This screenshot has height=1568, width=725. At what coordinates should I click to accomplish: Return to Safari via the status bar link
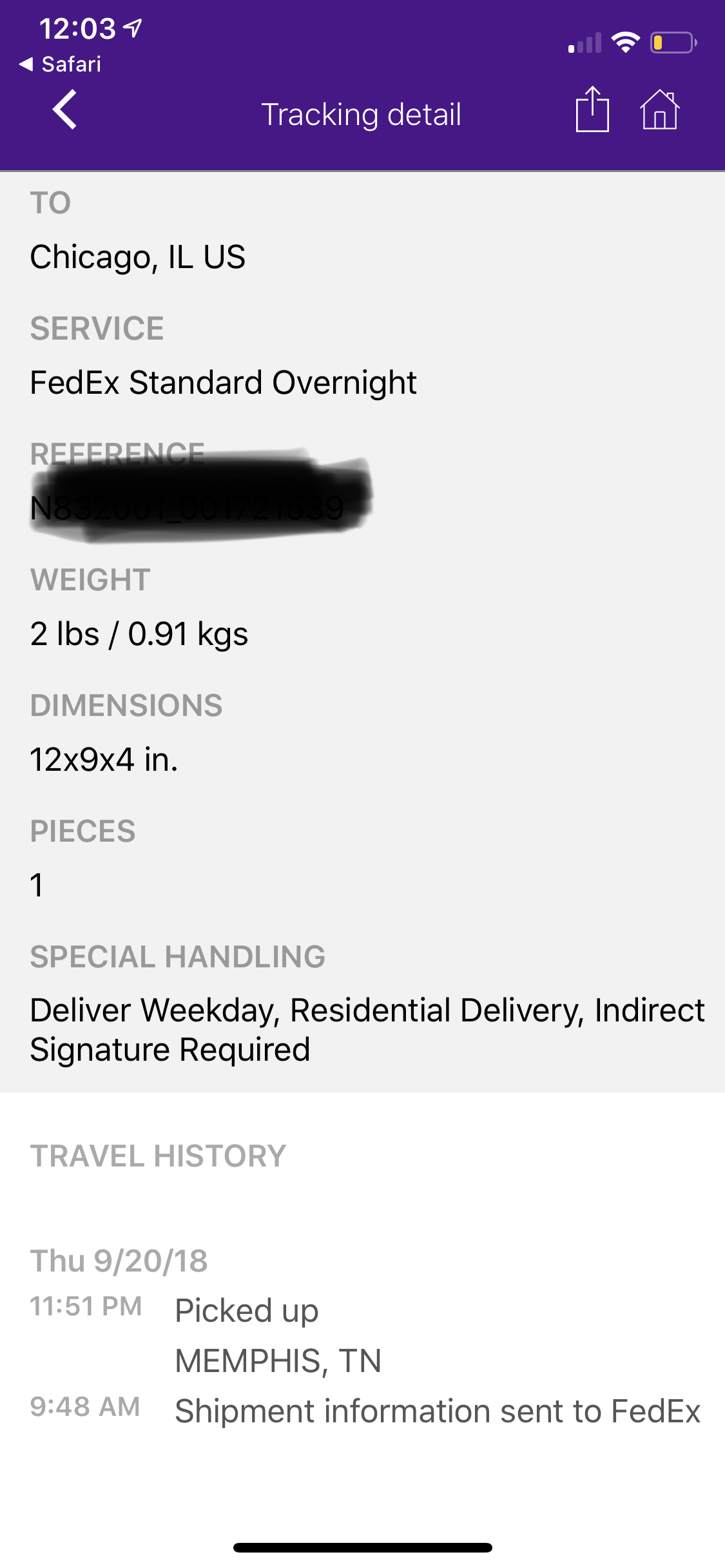[x=61, y=64]
